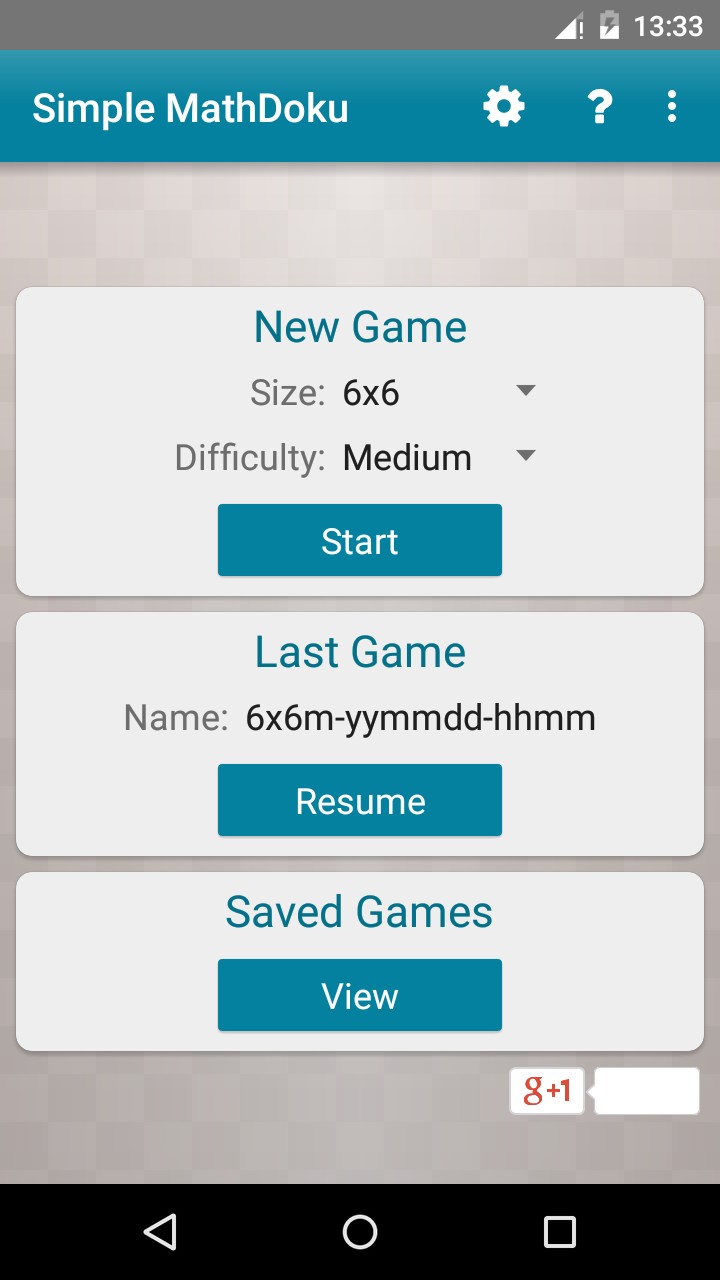This screenshot has width=720, height=1280.
Task: Open the settings gear icon
Action: pyautogui.click(x=504, y=106)
